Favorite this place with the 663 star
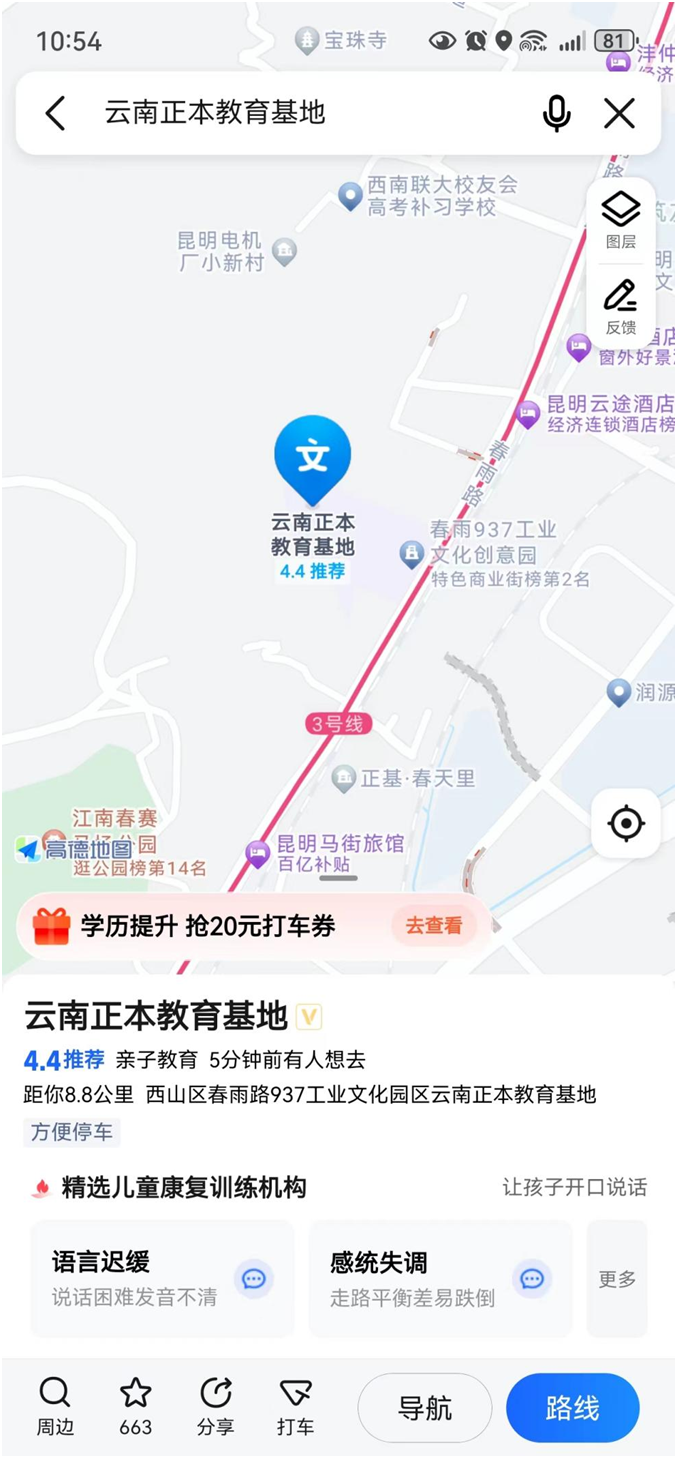 [x=135, y=1406]
